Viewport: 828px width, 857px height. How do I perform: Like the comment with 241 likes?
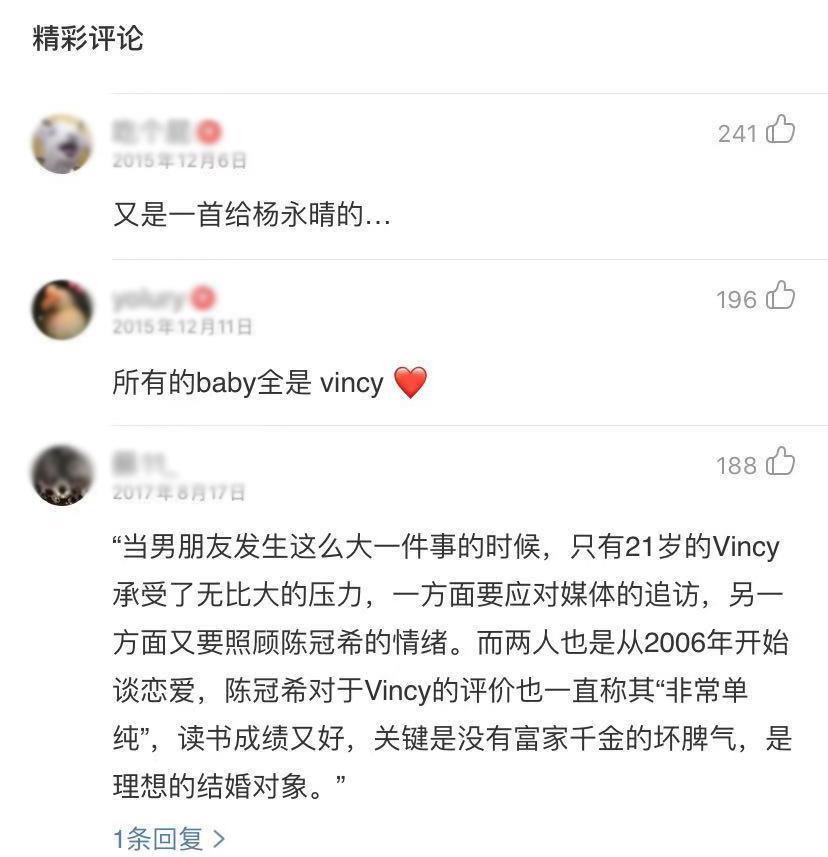[x=780, y=131]
